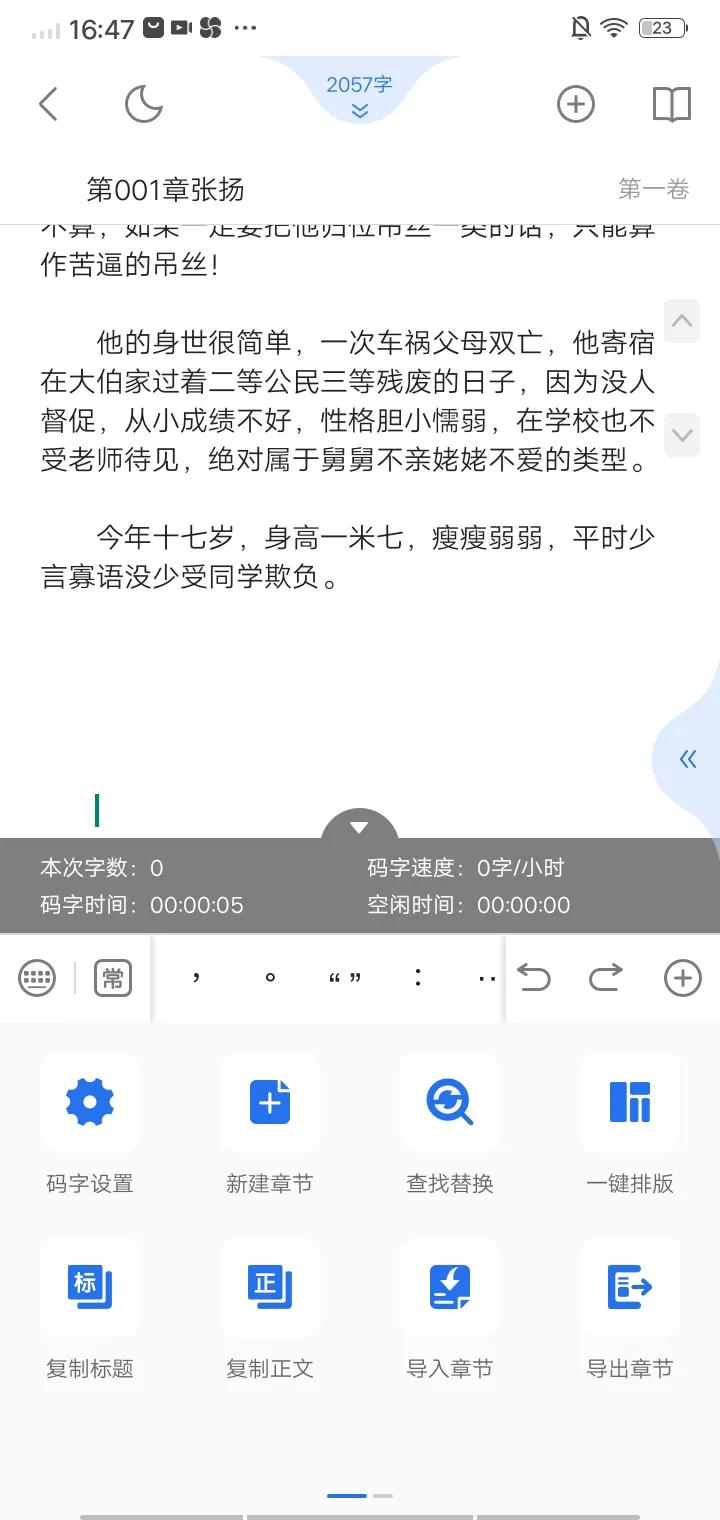Collapse the side panel with the « arrow
Image resolution: width=720 pixels, height=1520 pixels.
click(x=686, y=759)
